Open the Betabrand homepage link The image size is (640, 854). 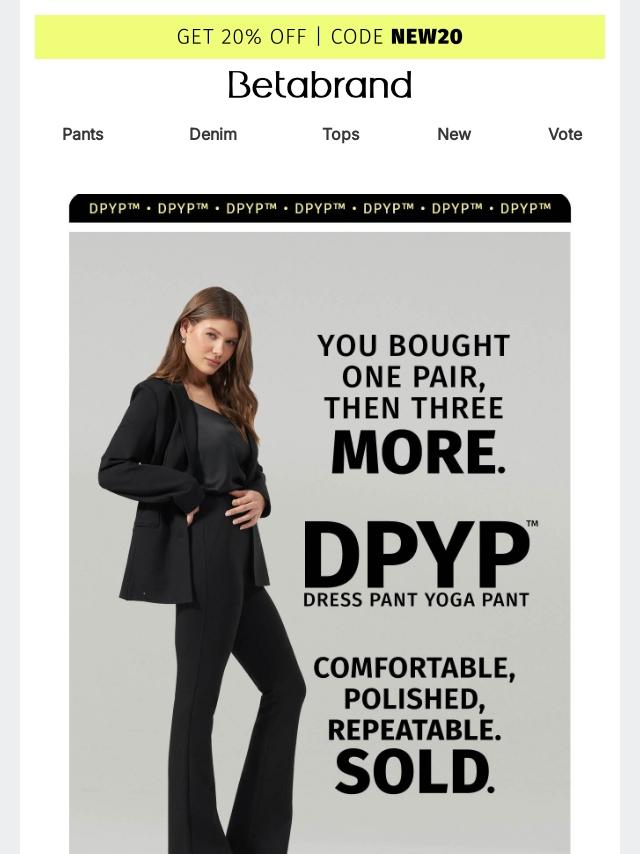point(320,85)
